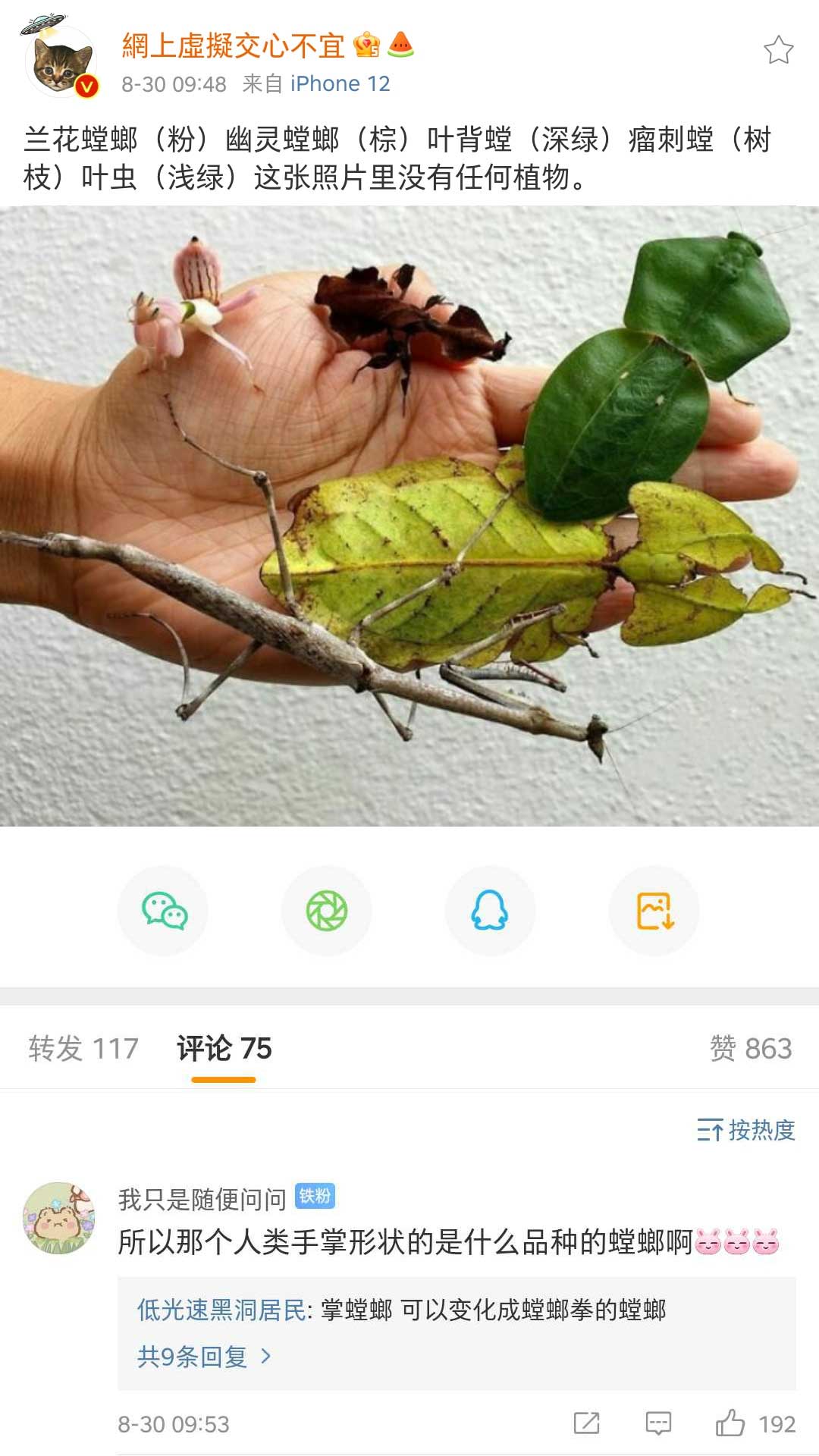The image size is (819, 1456).
Task: Open commenter 我只是随便问问's avatar
Action: pos(59,1218)
